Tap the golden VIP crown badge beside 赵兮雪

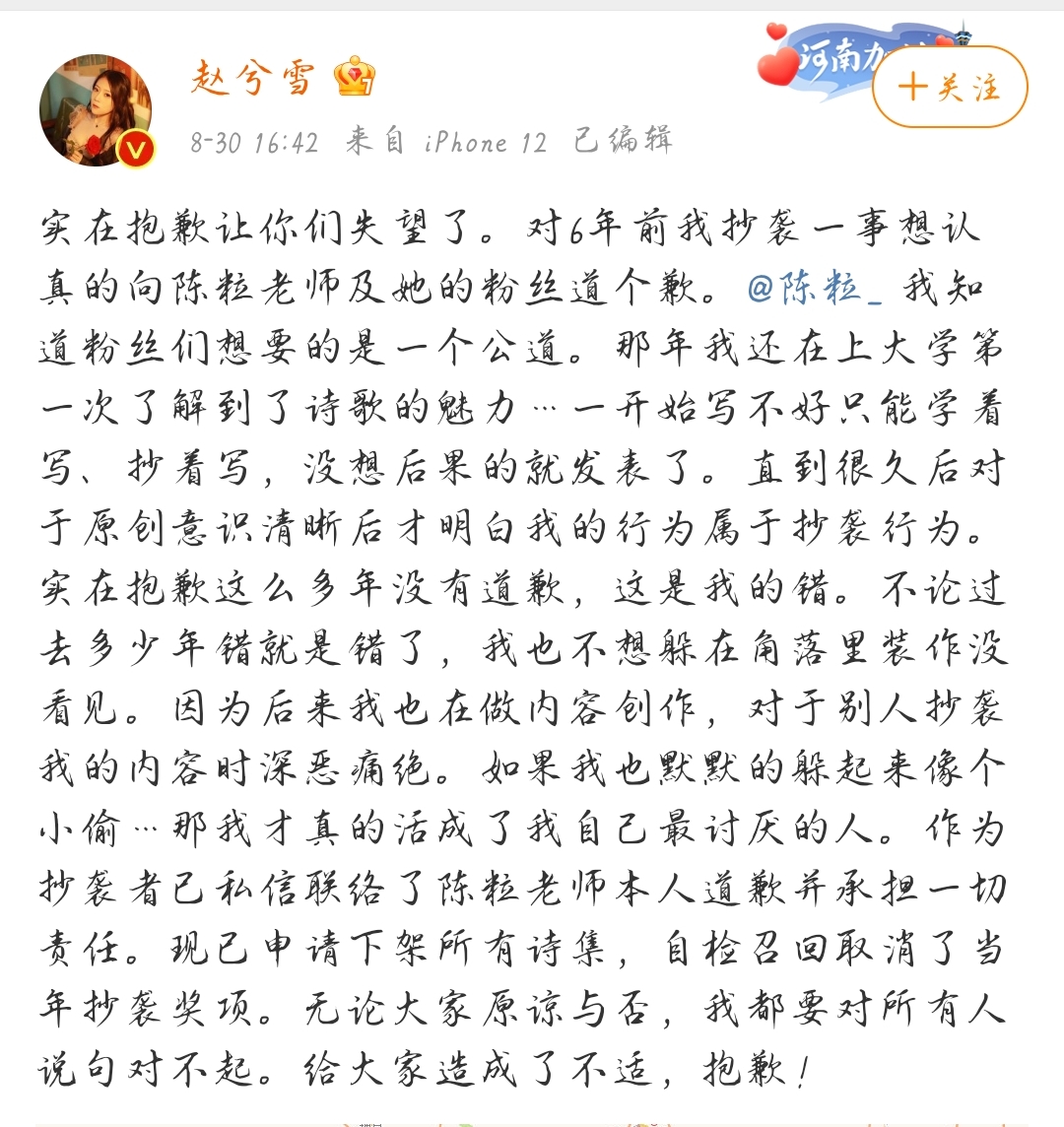(x=353, y=77)
